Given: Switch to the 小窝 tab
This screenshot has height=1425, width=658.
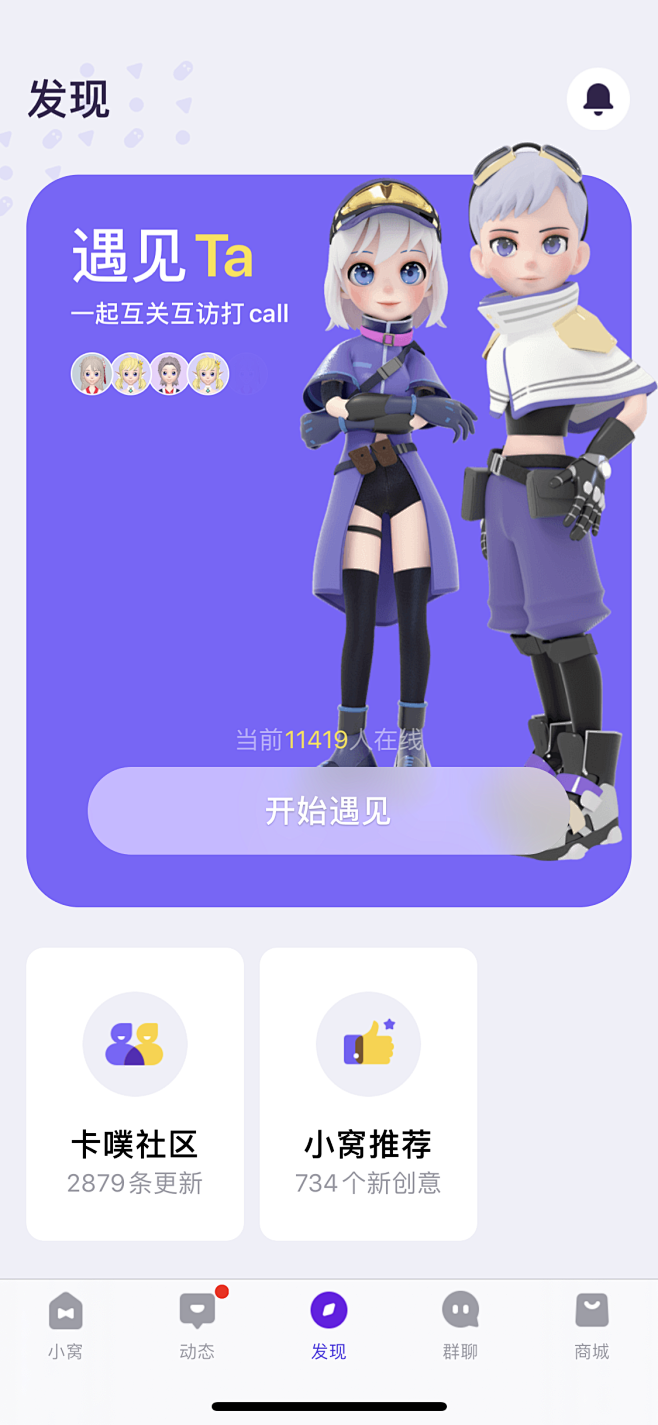Looking at the screenshot, I should 66,1324.
